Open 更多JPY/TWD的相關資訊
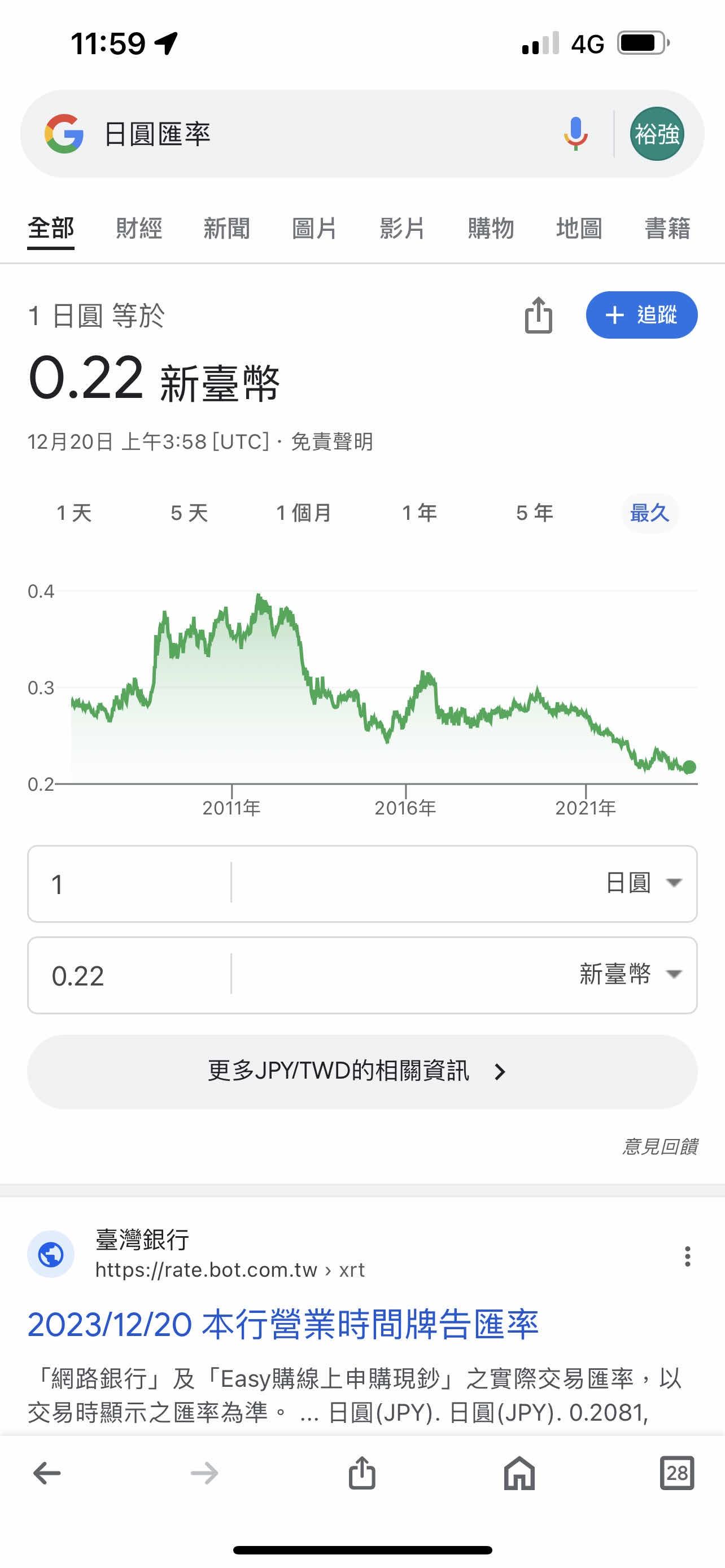This screenshot has height=1568, width=725. (x=361, y=1071)
